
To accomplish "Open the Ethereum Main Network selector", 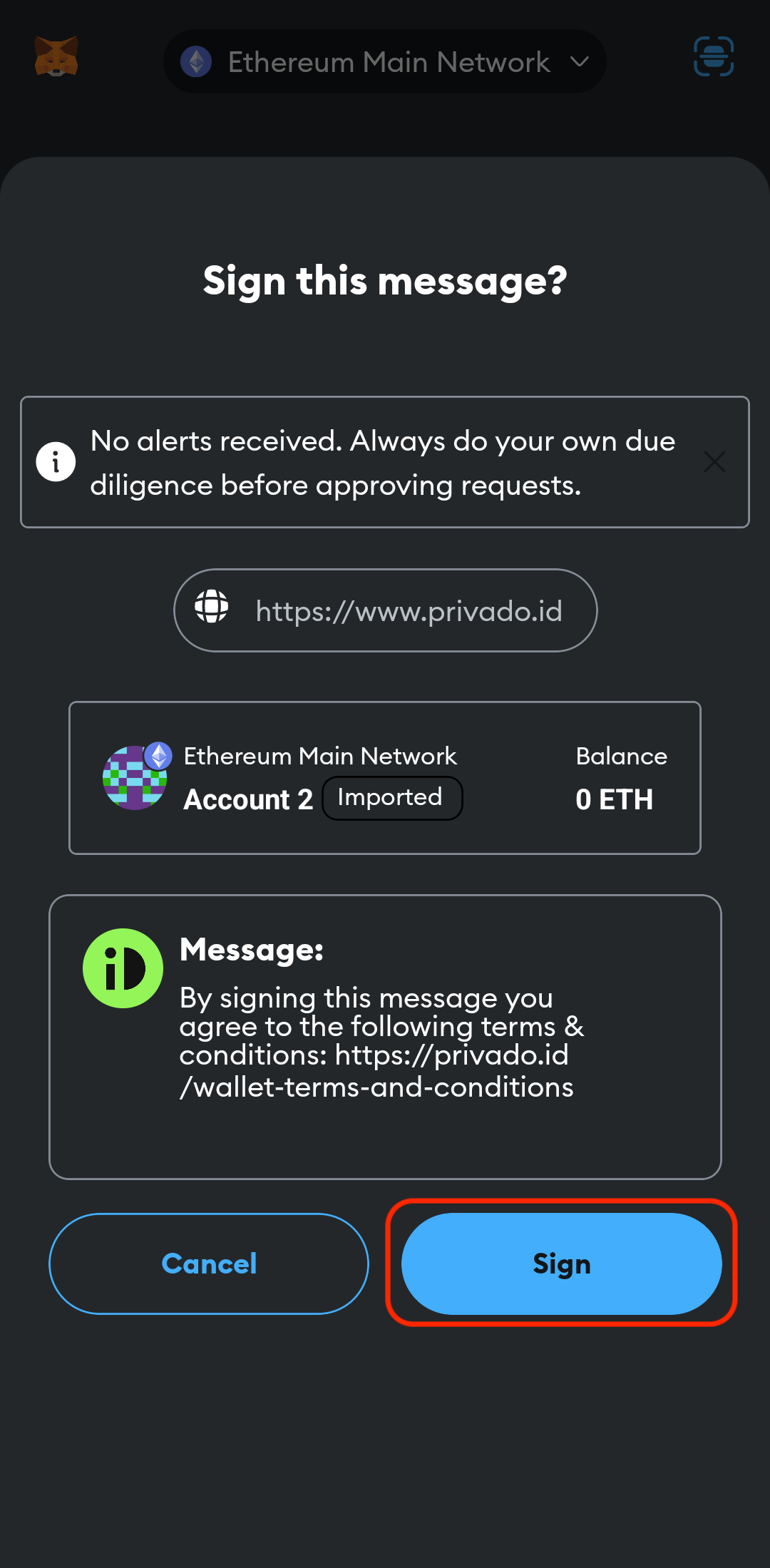I will pyautogui.click(x=385, y=61).
